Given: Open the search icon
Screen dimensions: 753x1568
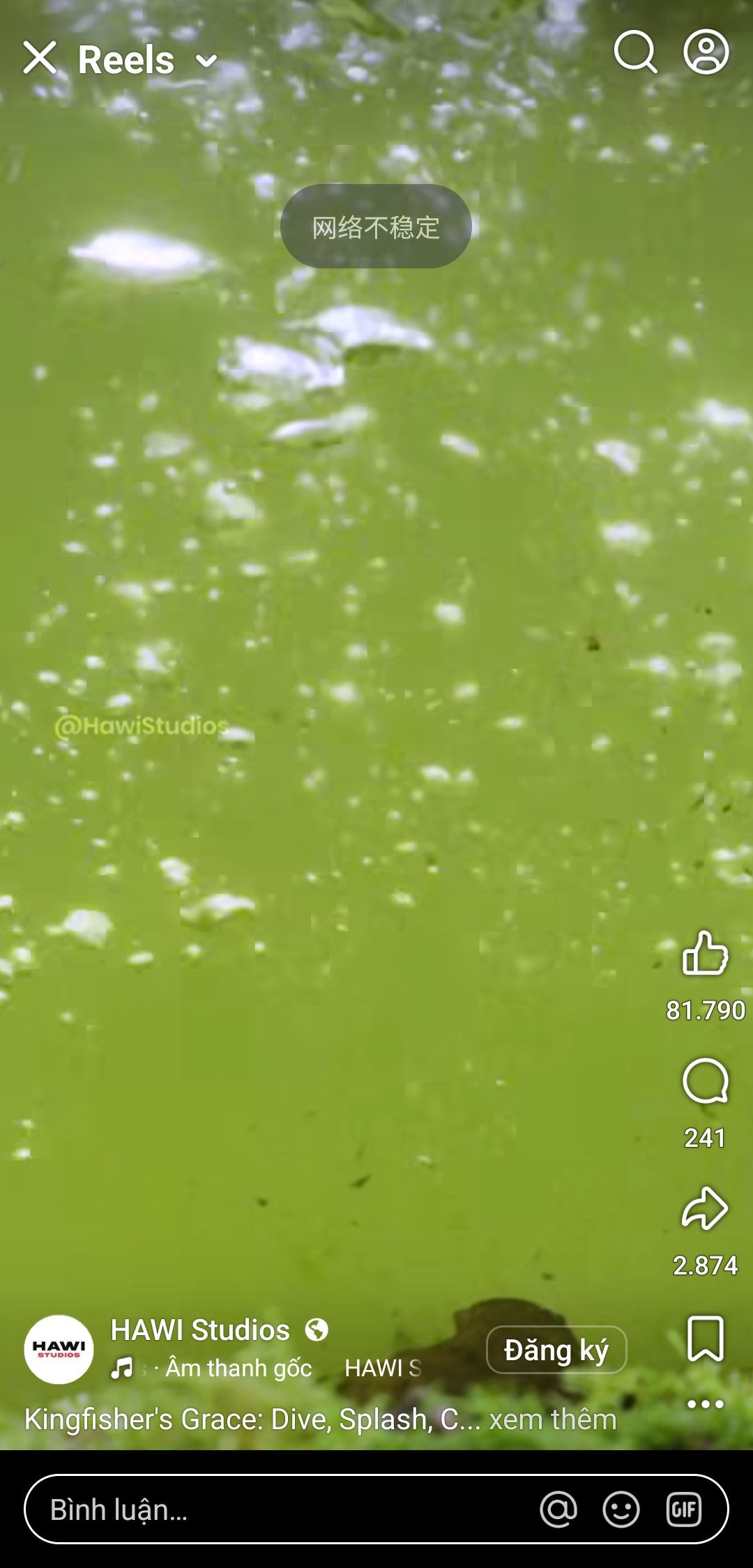Looking at the screenshot, I should [635, 52].
